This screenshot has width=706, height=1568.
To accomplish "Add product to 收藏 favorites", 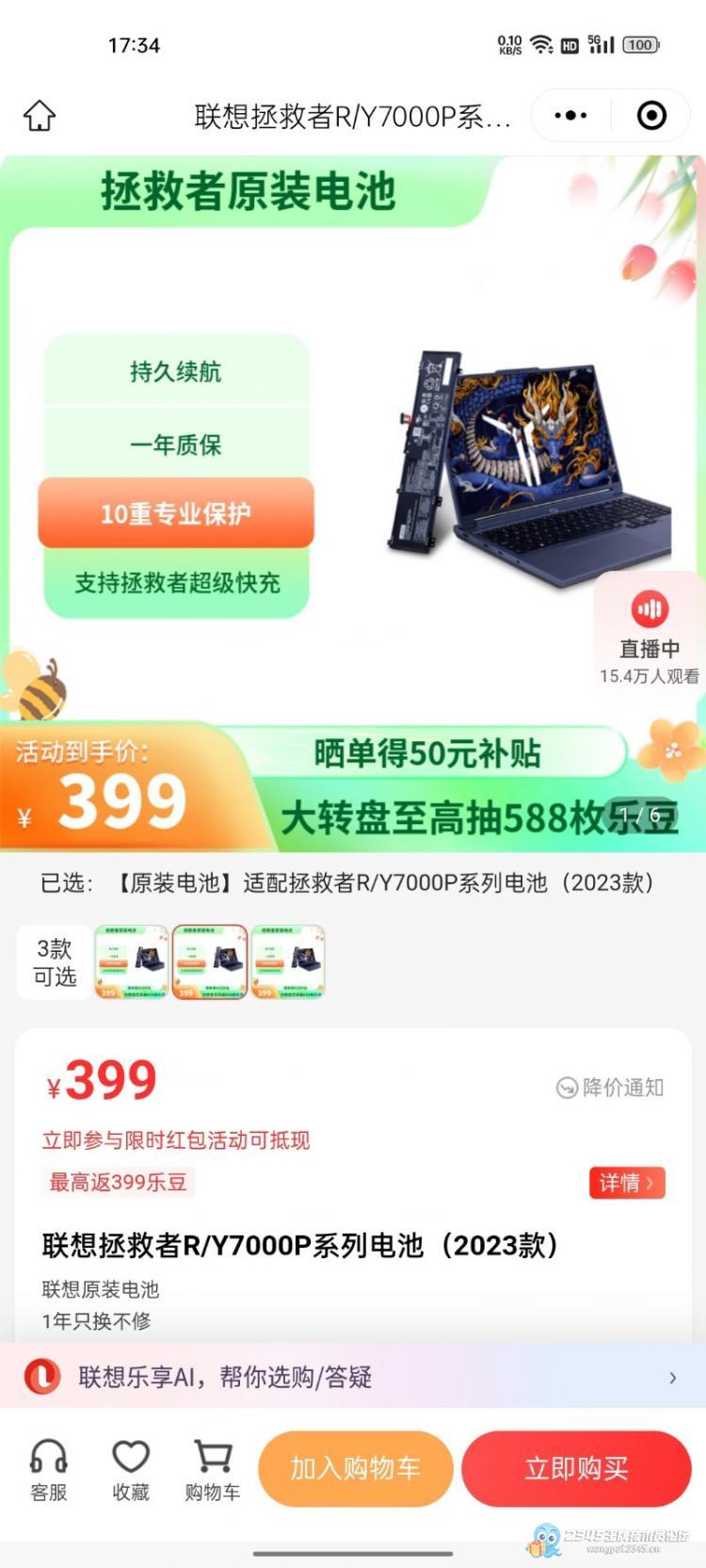I will coord(131,1469).
